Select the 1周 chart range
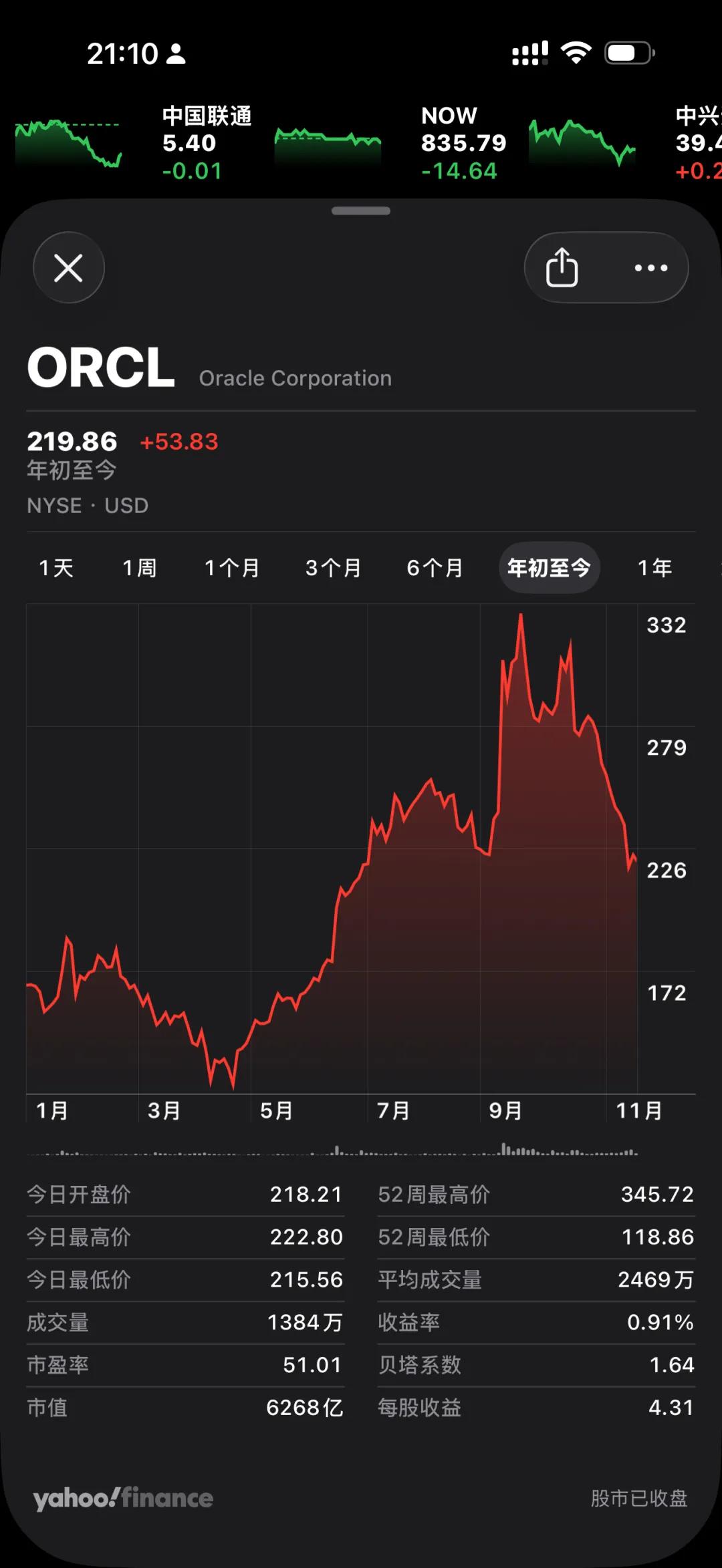The width and height of the screenshot is (722, 1568). pyautogui.click(x=139, y=568)
